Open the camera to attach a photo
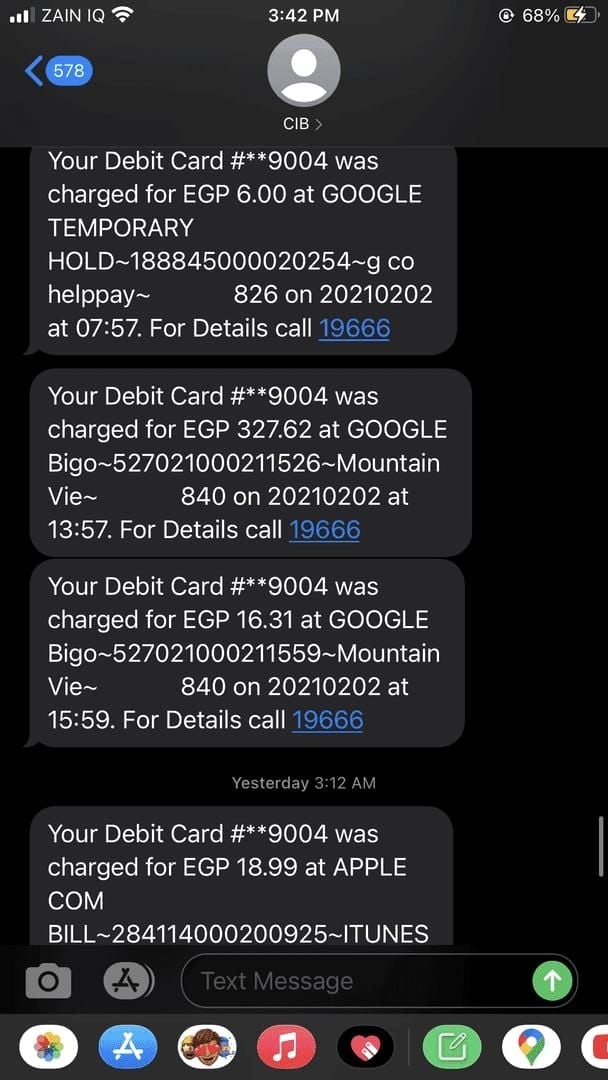The height and width of the screenshot is (1080, 608). point(48,981)
